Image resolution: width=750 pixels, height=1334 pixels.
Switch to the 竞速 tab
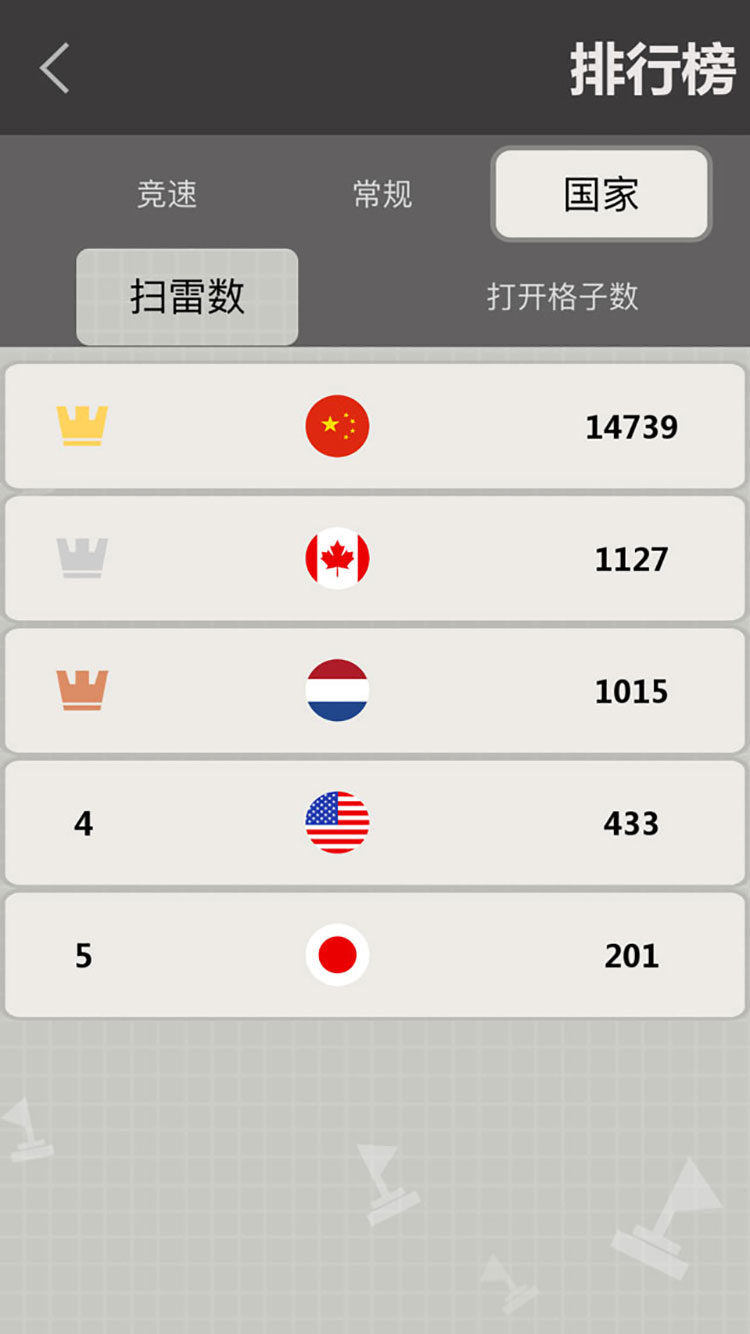click(x=167, y=194)
